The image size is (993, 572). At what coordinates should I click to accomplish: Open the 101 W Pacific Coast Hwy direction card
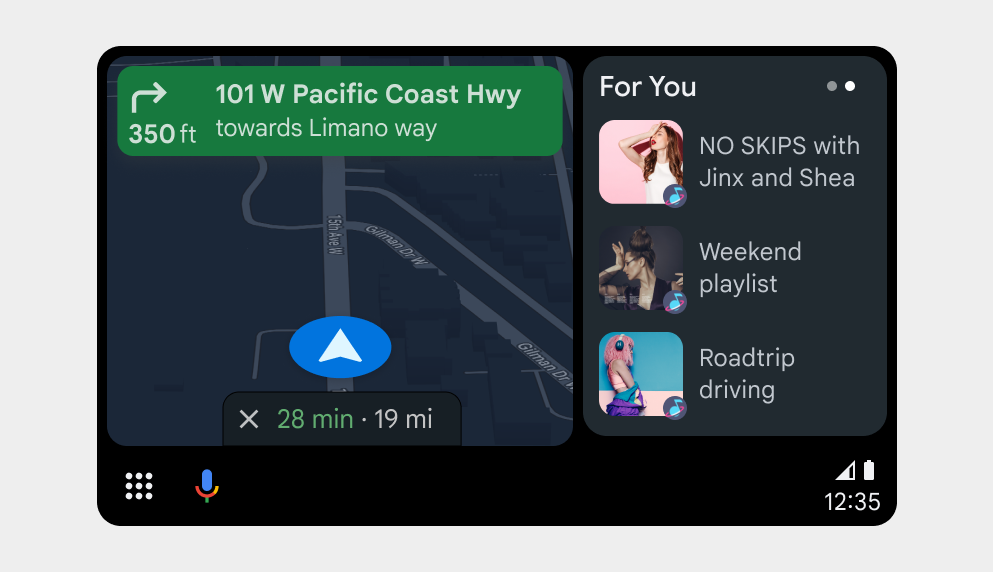click(339, 111)
